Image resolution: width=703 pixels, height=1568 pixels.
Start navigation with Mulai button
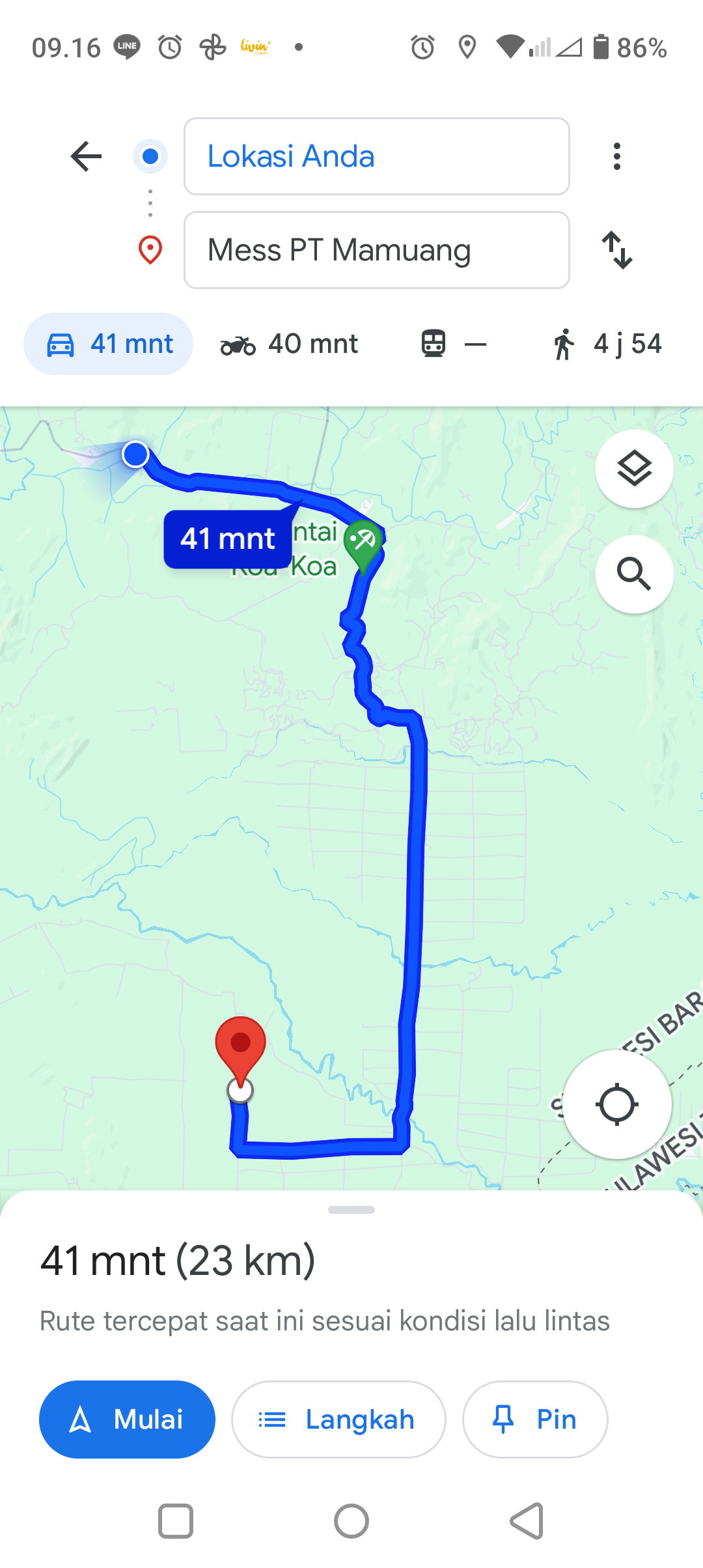127,1420
